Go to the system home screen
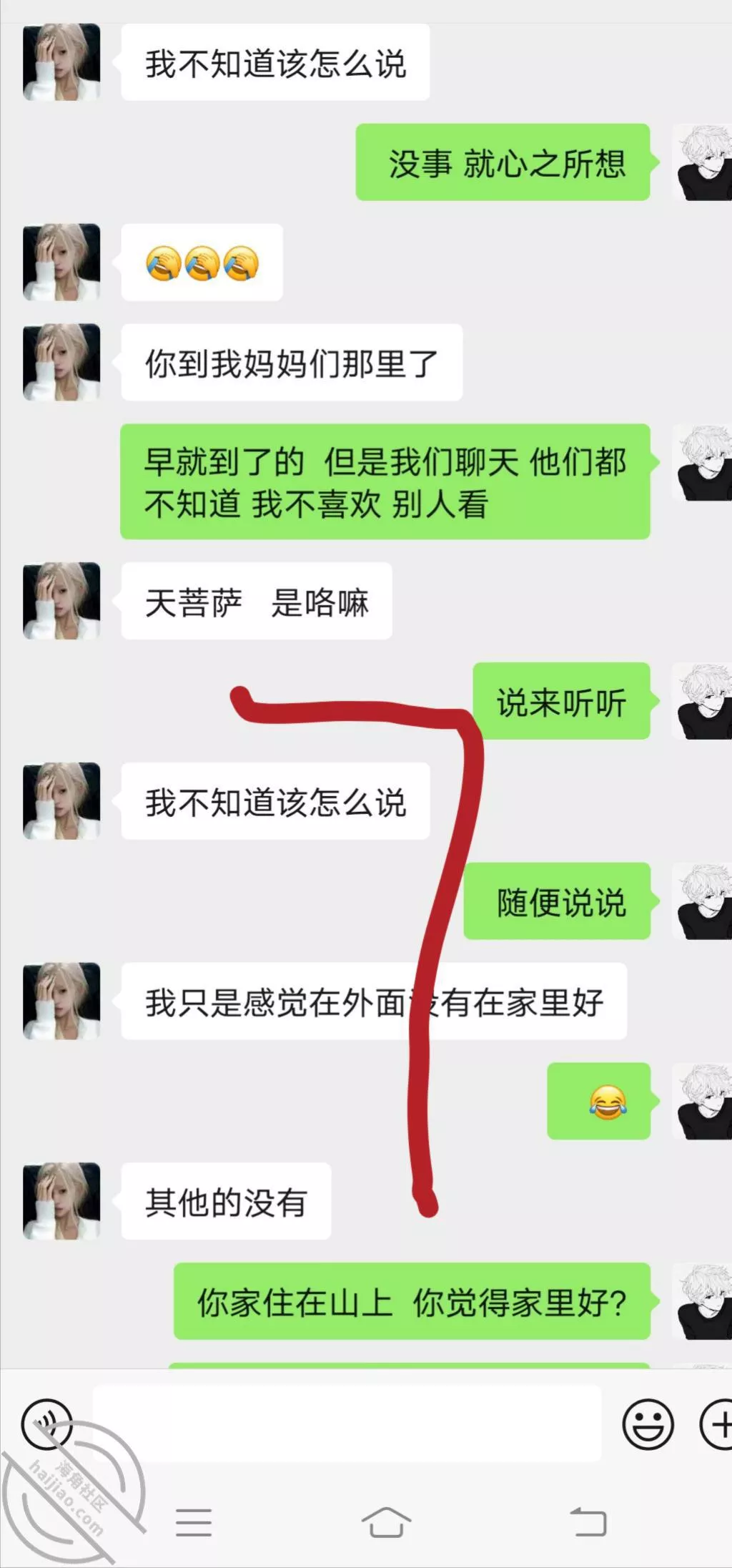Viewport: 732px width, 1568px height. [386, 1522]
